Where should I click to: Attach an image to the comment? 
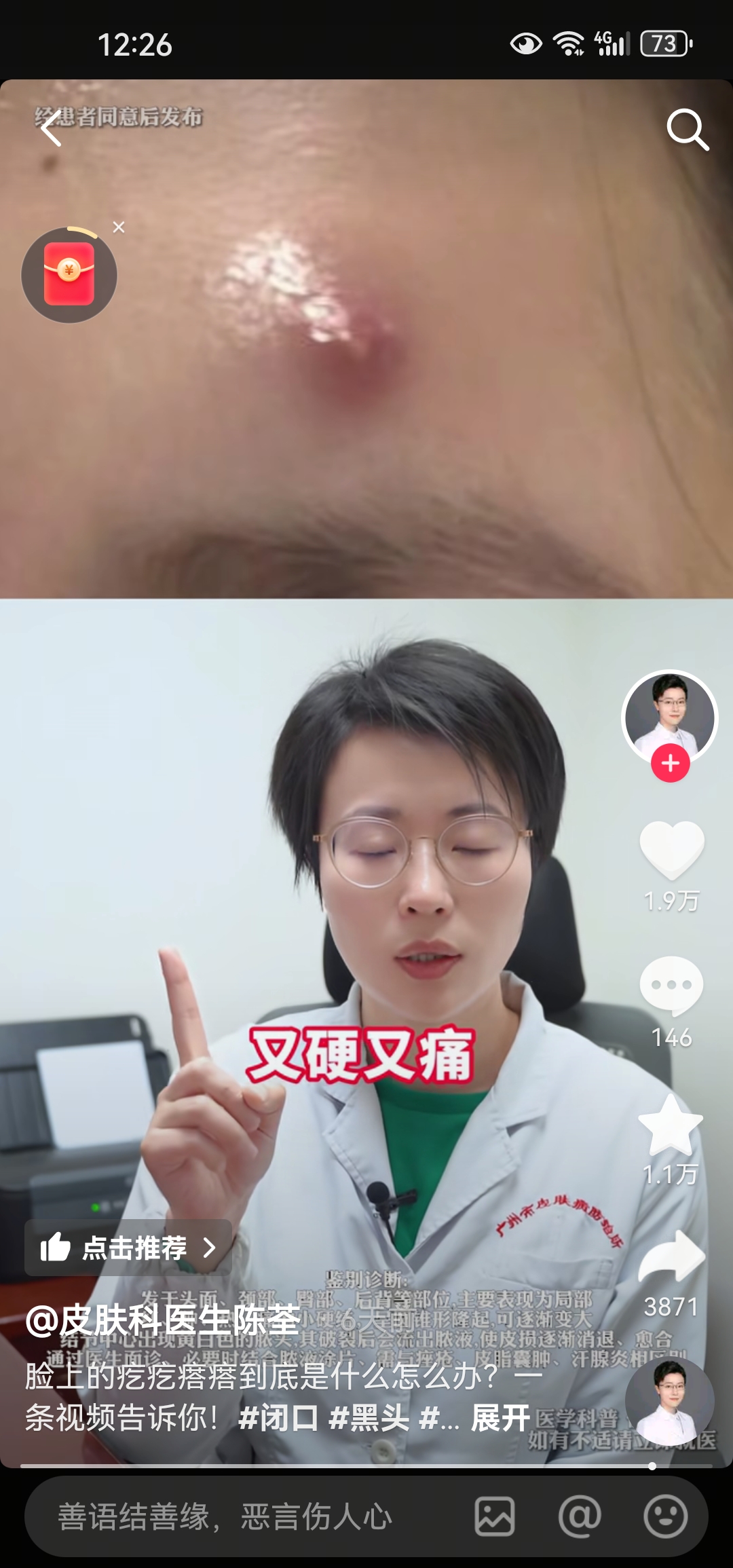tap(494, 1516)
